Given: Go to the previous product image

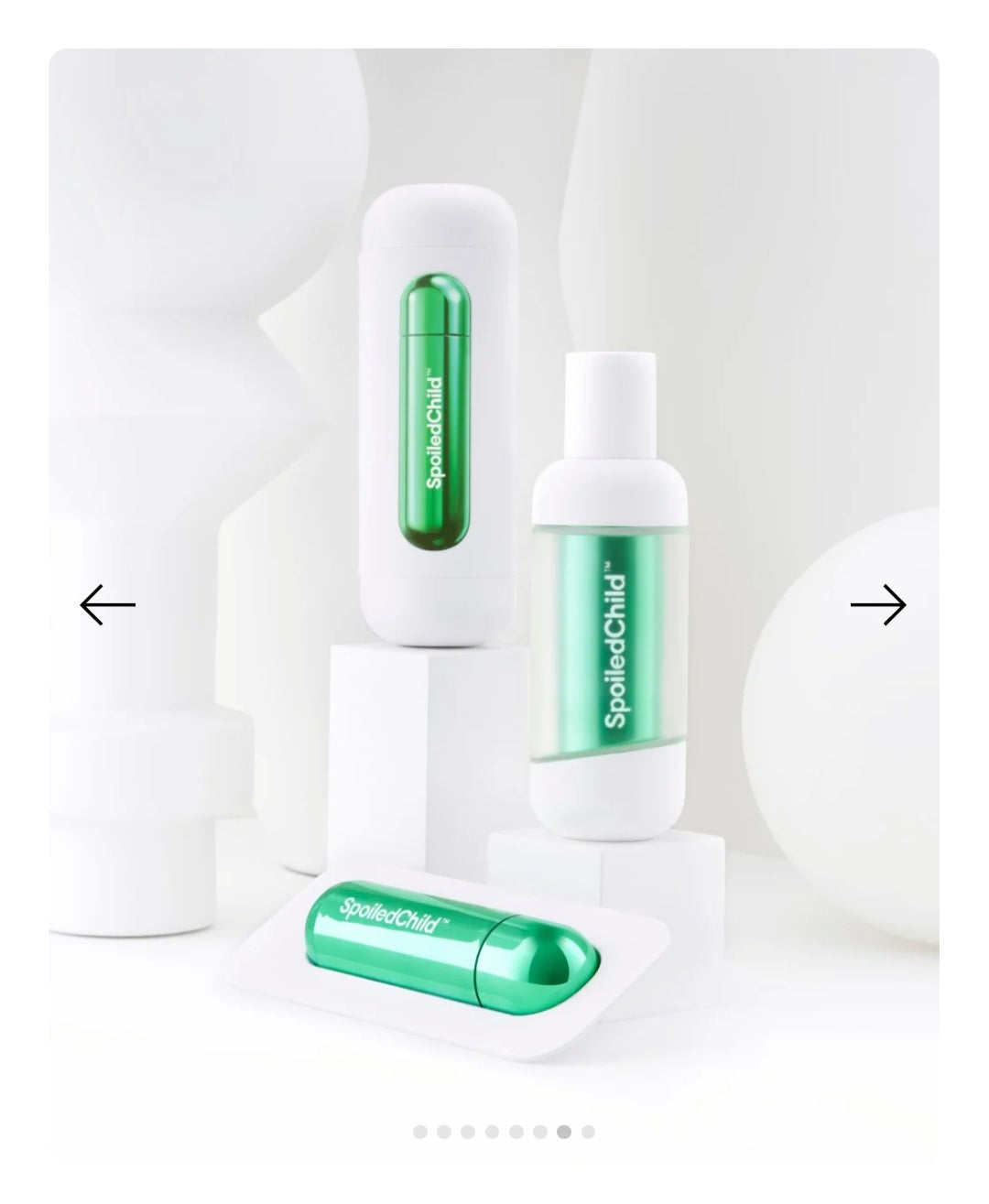Looking at the screenshot, I should click(x=107, y=605).
